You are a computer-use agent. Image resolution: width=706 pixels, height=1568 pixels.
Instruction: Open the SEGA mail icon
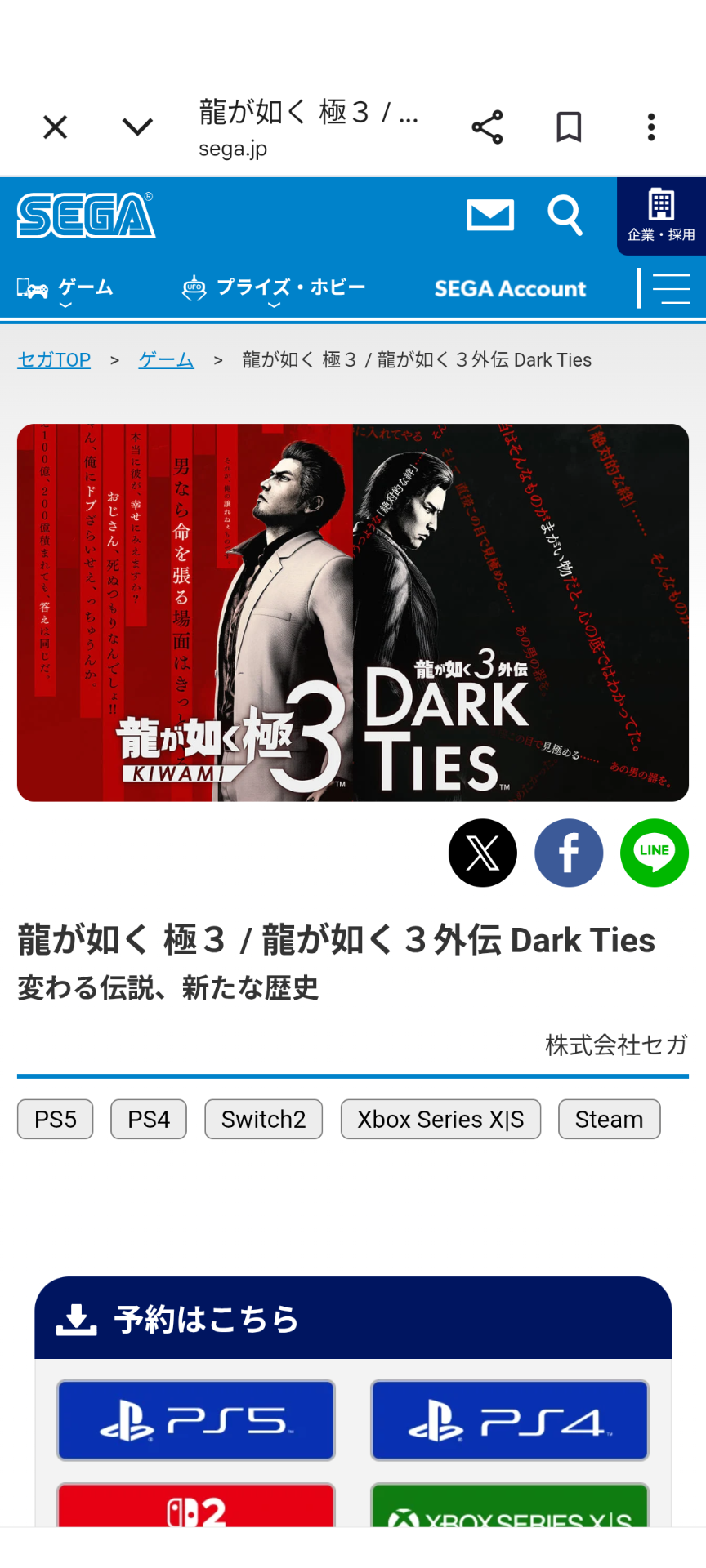[490, 216]
